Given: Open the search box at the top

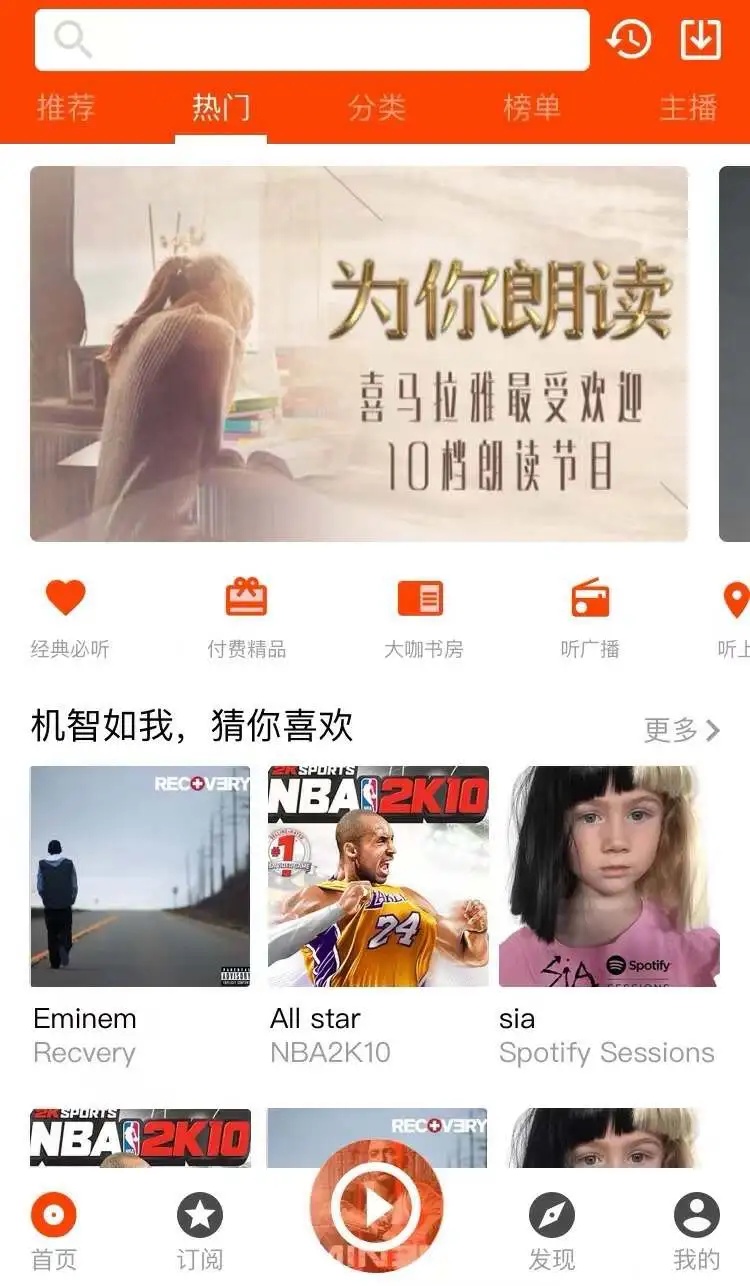Looking at the screenshot, I should (312, 40).
